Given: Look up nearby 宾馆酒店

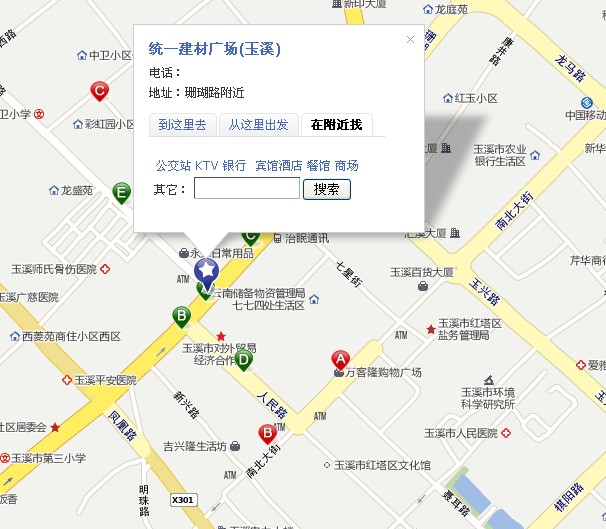Looking at the screenshot, I should 278,165.
